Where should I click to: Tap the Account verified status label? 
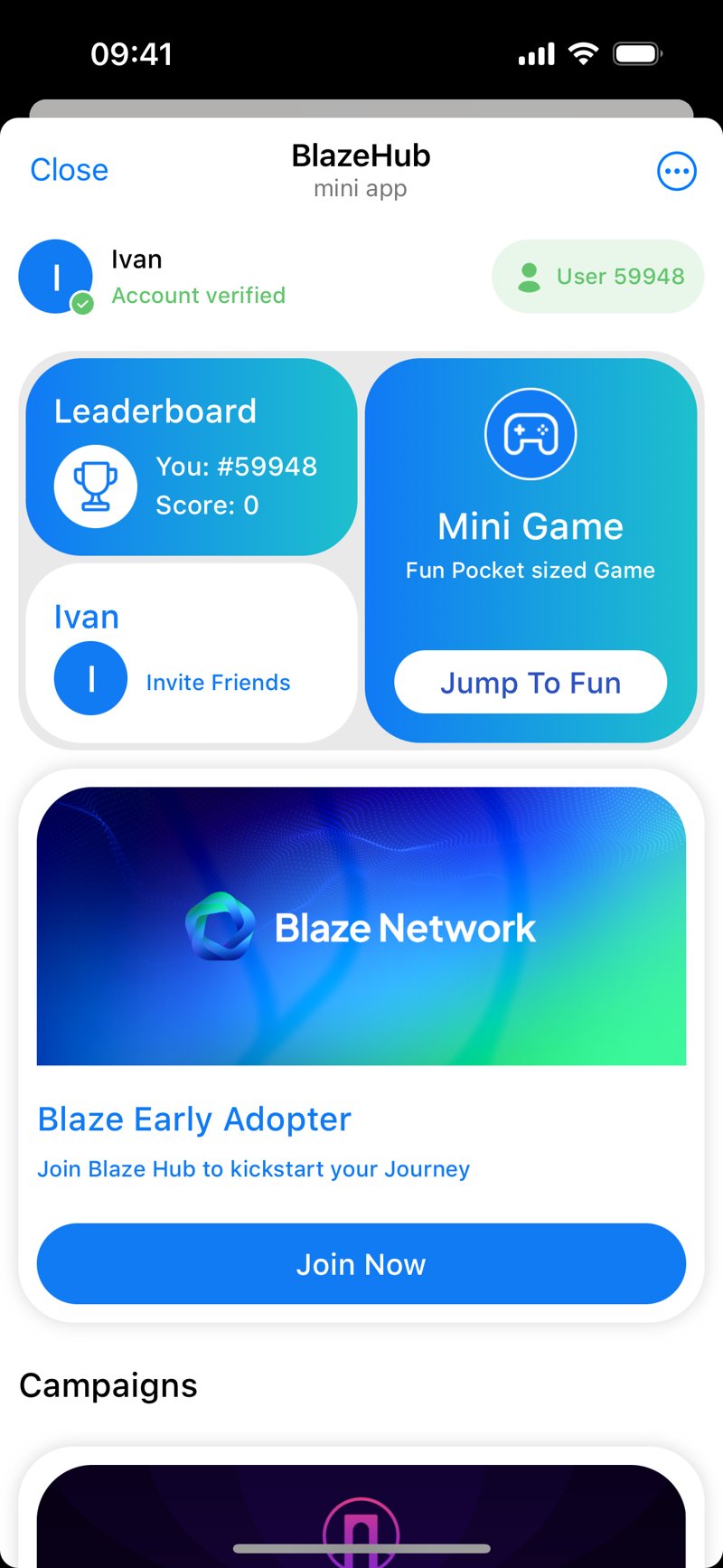pos(198,295)
